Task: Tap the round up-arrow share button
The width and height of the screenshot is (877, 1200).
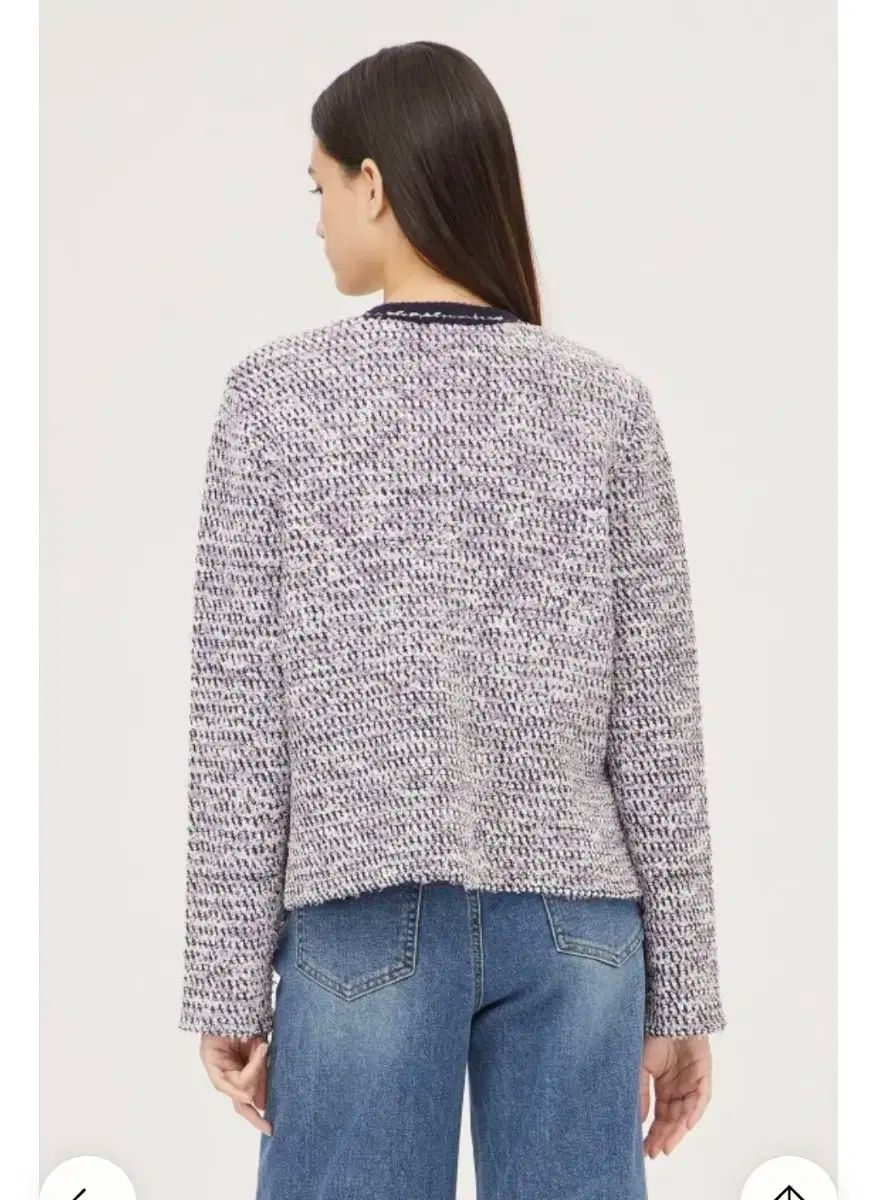Action: pos(789,1186)
